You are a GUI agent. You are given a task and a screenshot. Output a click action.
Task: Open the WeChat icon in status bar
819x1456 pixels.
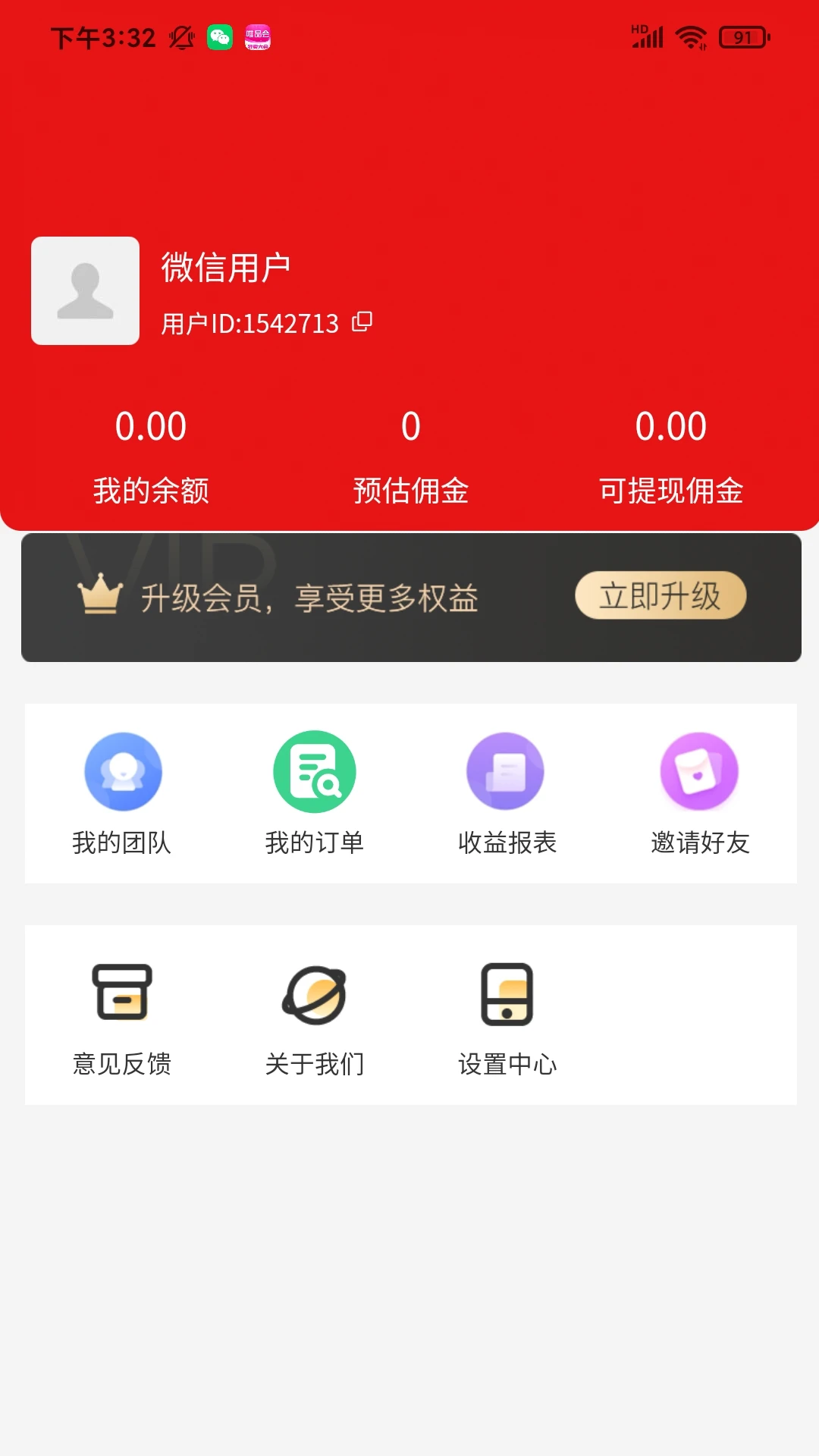click(218, 36)
